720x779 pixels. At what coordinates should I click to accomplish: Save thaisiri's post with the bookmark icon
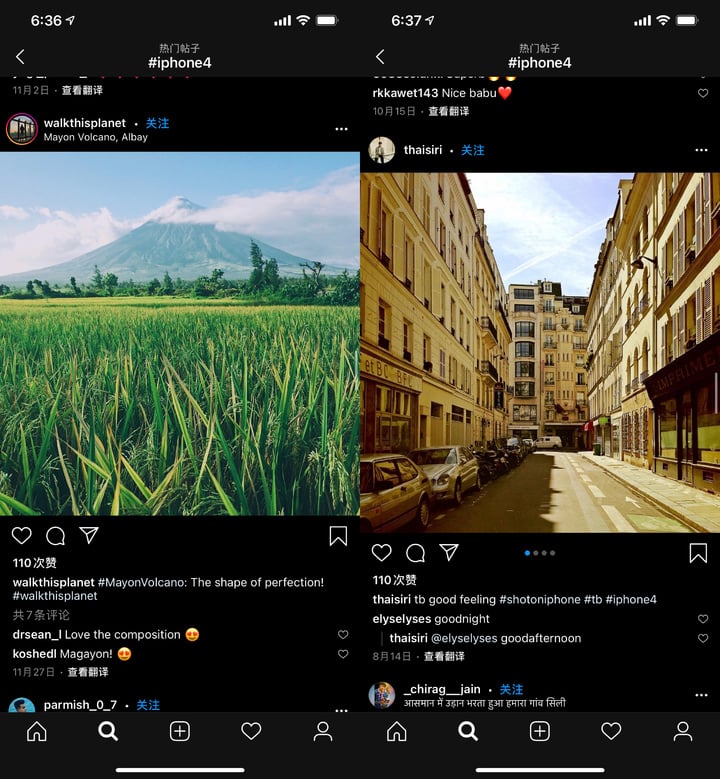pyautogui.click(x=698, y=553)
